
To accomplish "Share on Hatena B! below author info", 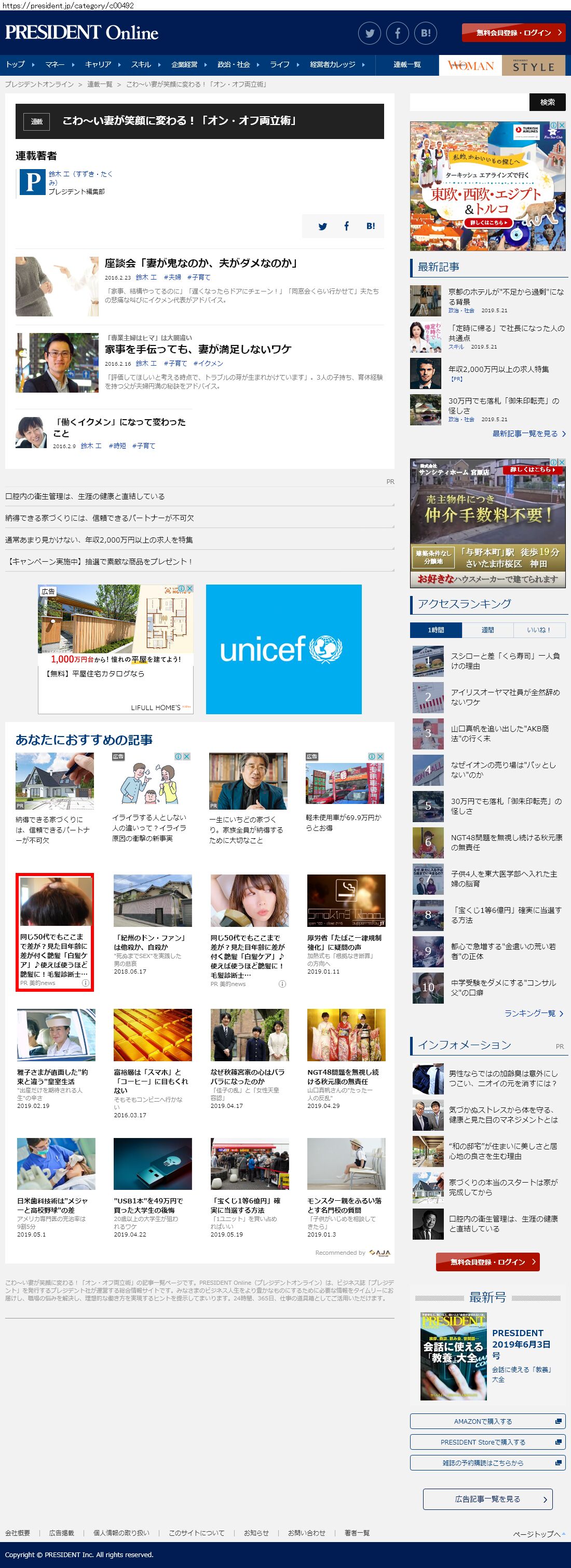I will pos(371,226).
